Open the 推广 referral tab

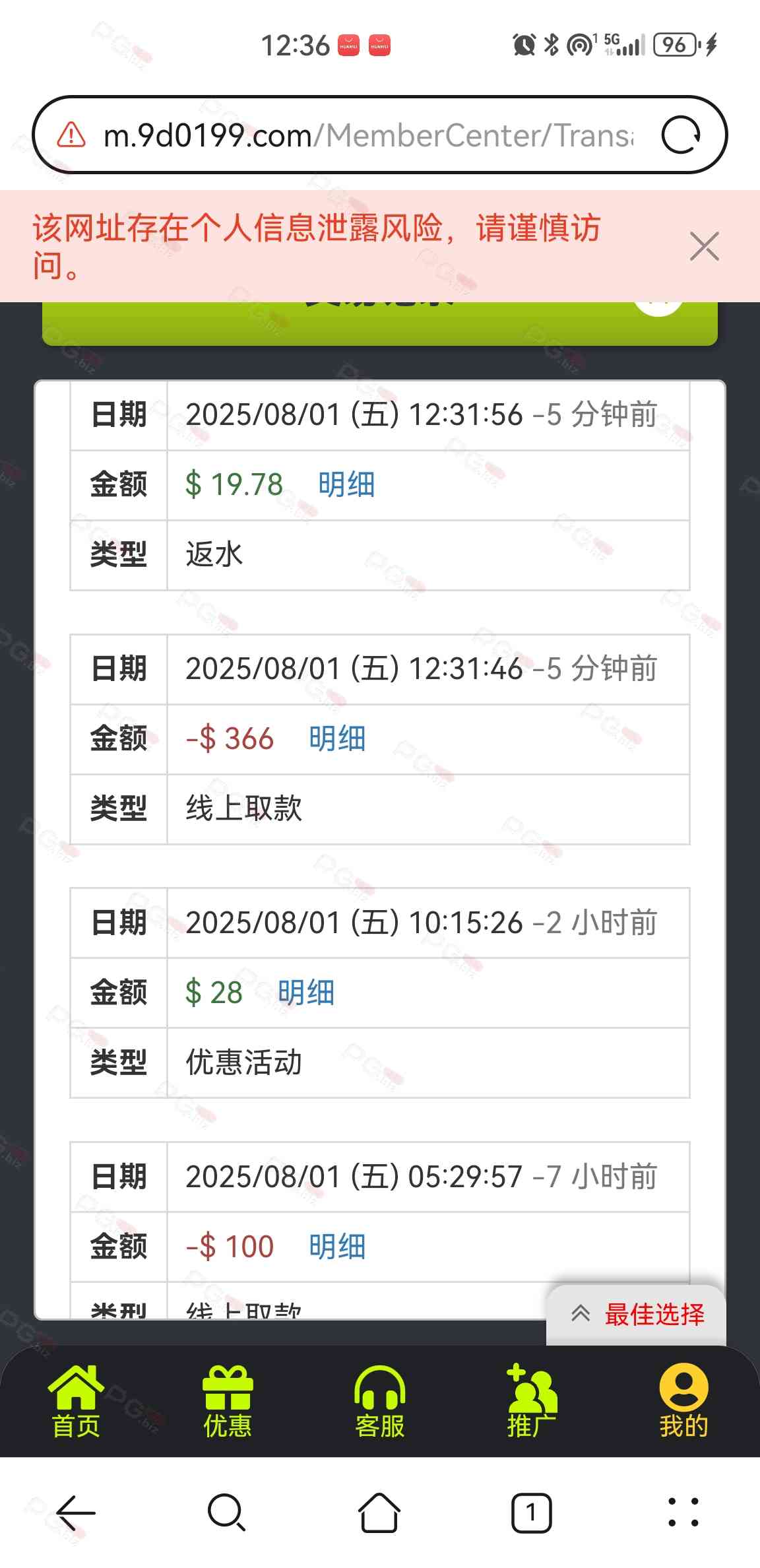pyautogui.click(x=532, y=1402)
